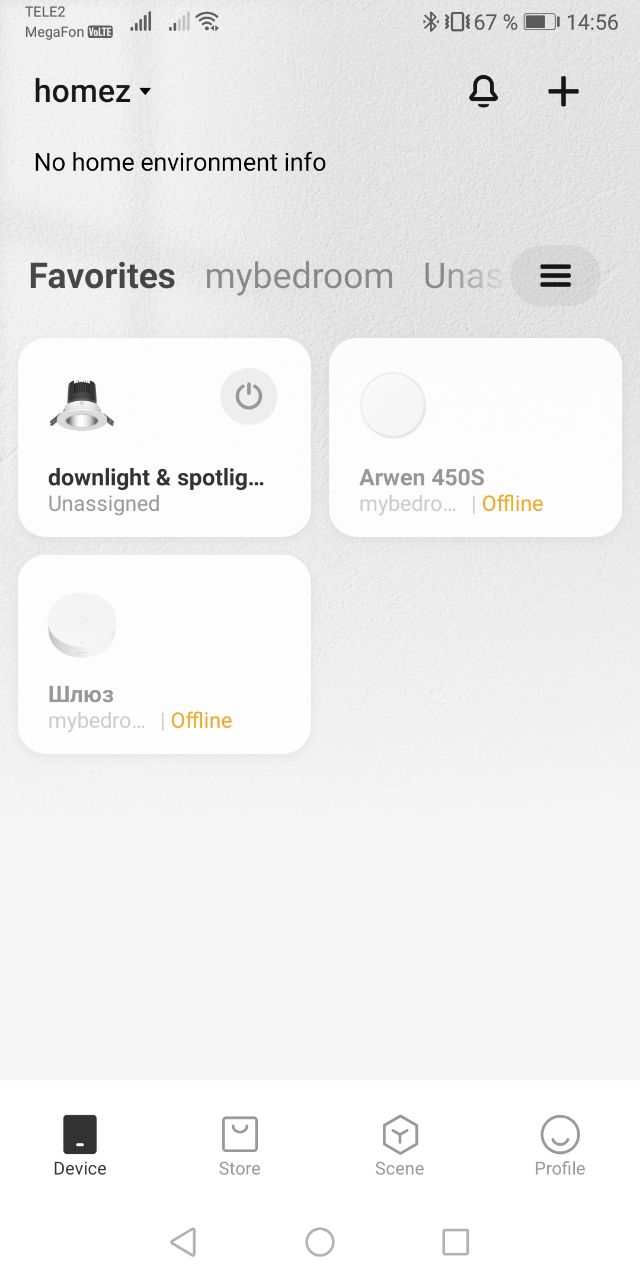Add a new device with the plus icon
Screen dimensions: 640x1280
(x=564, y=91)
